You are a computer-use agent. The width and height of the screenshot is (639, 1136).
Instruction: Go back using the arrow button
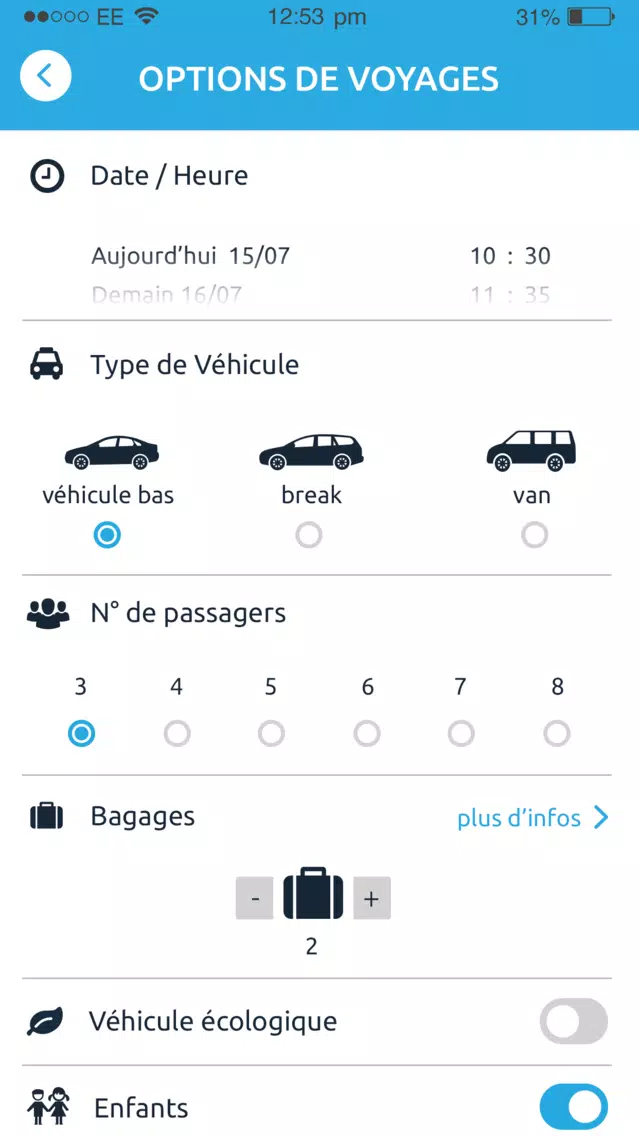click(46, 75)
